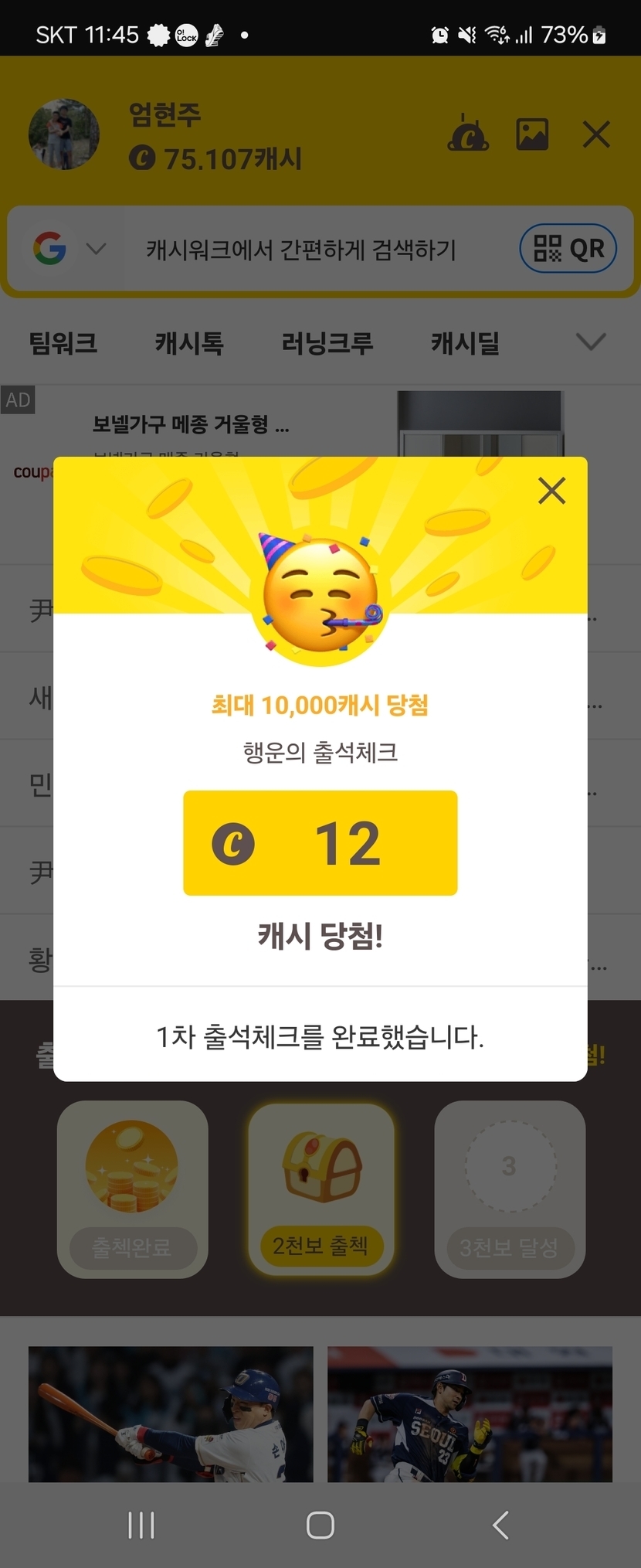Select the 러닝크루 tab
The width and height of the screenshot is (641, 1568).
tap(327, 342)
